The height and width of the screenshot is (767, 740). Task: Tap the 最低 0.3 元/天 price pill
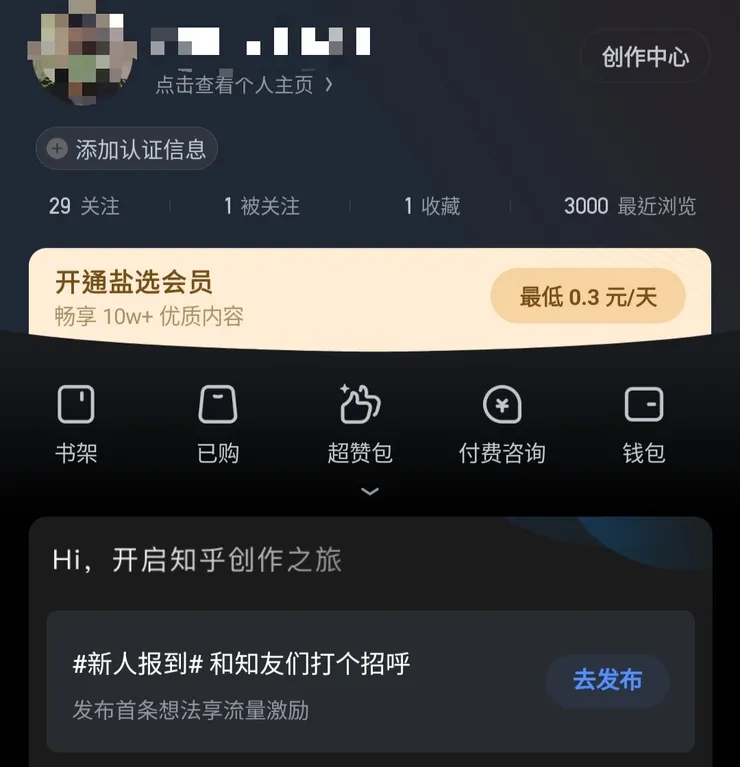click(x=588, y=296)
